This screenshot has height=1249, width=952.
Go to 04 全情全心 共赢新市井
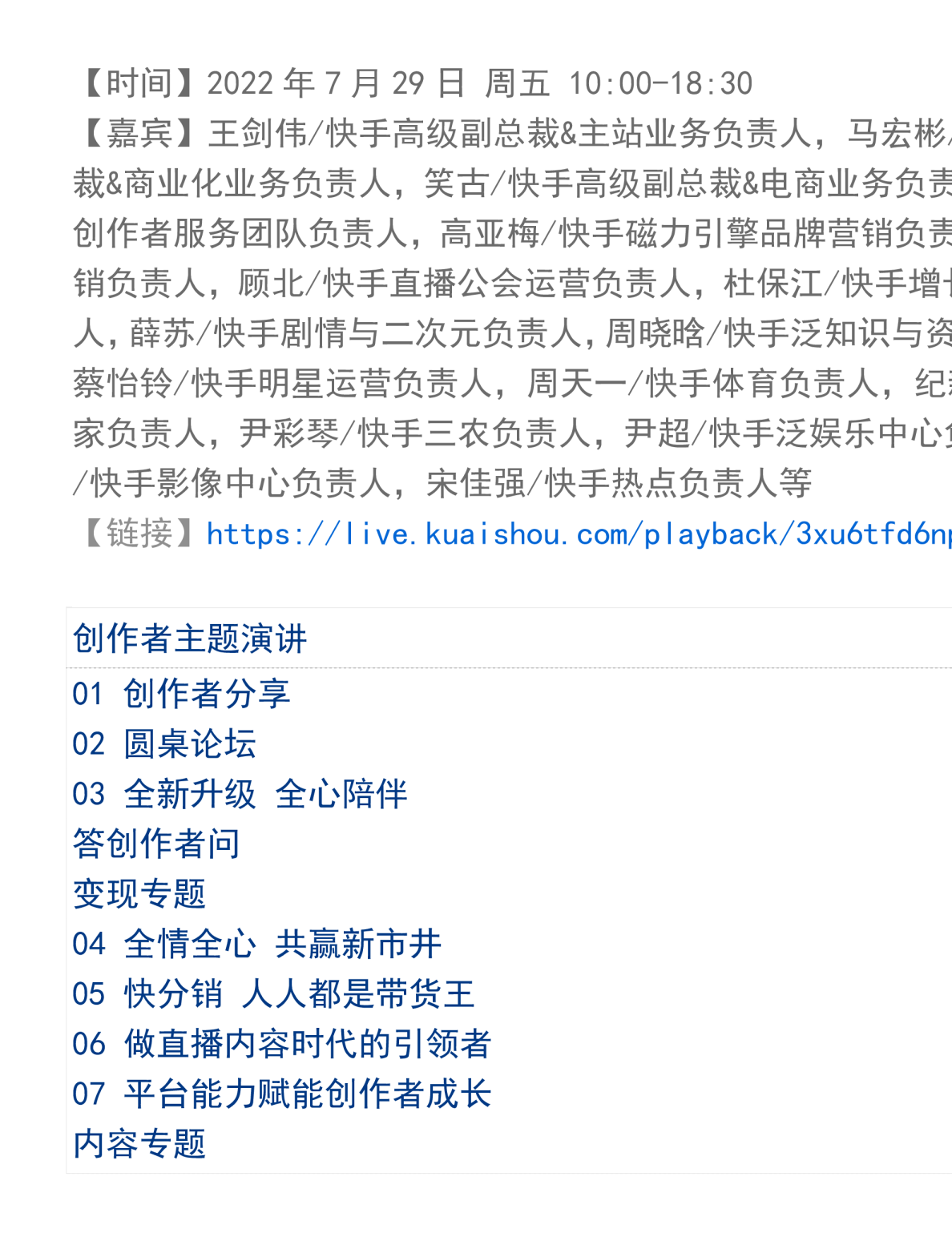[256, 944]
